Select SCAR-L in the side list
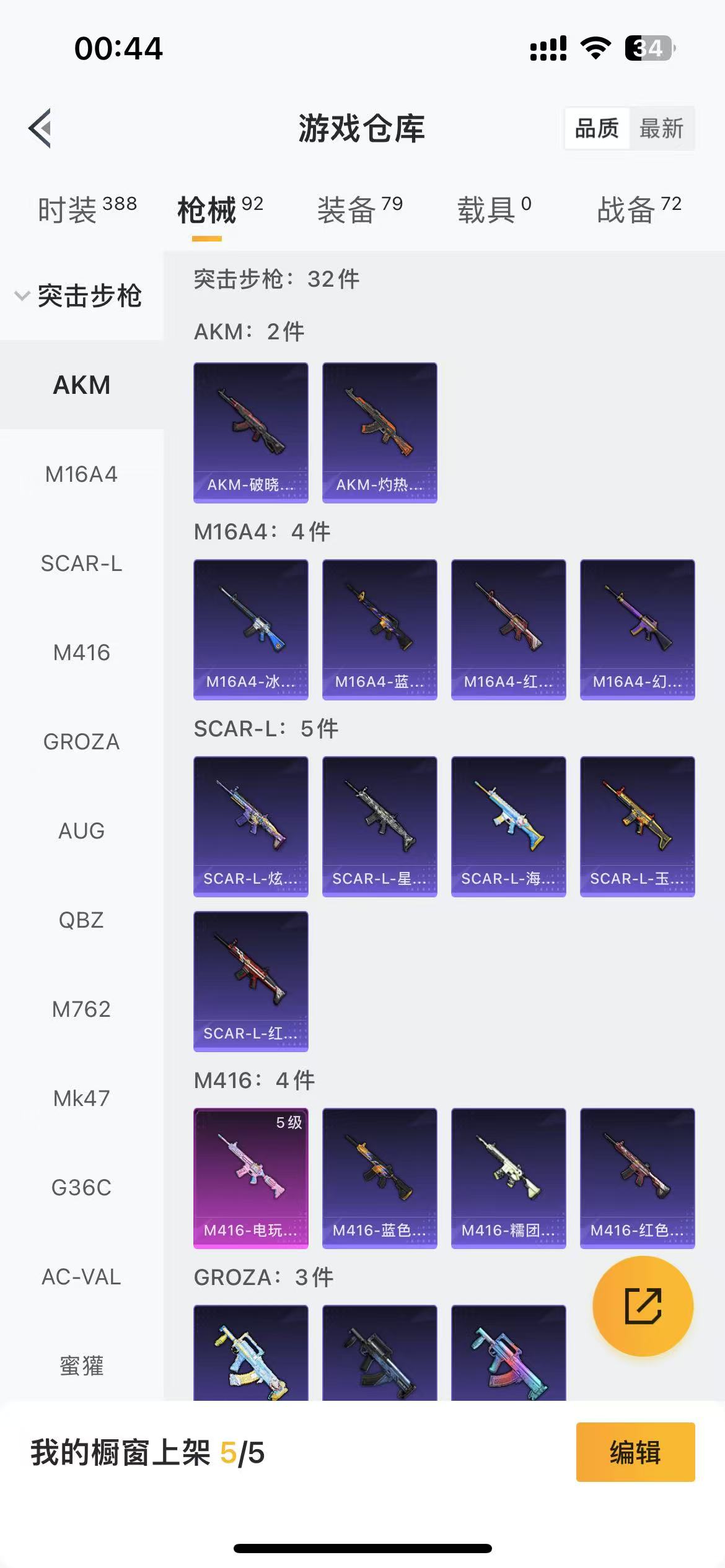The height and width of the screenshot is (1568, 725). (x=81, y=564)
